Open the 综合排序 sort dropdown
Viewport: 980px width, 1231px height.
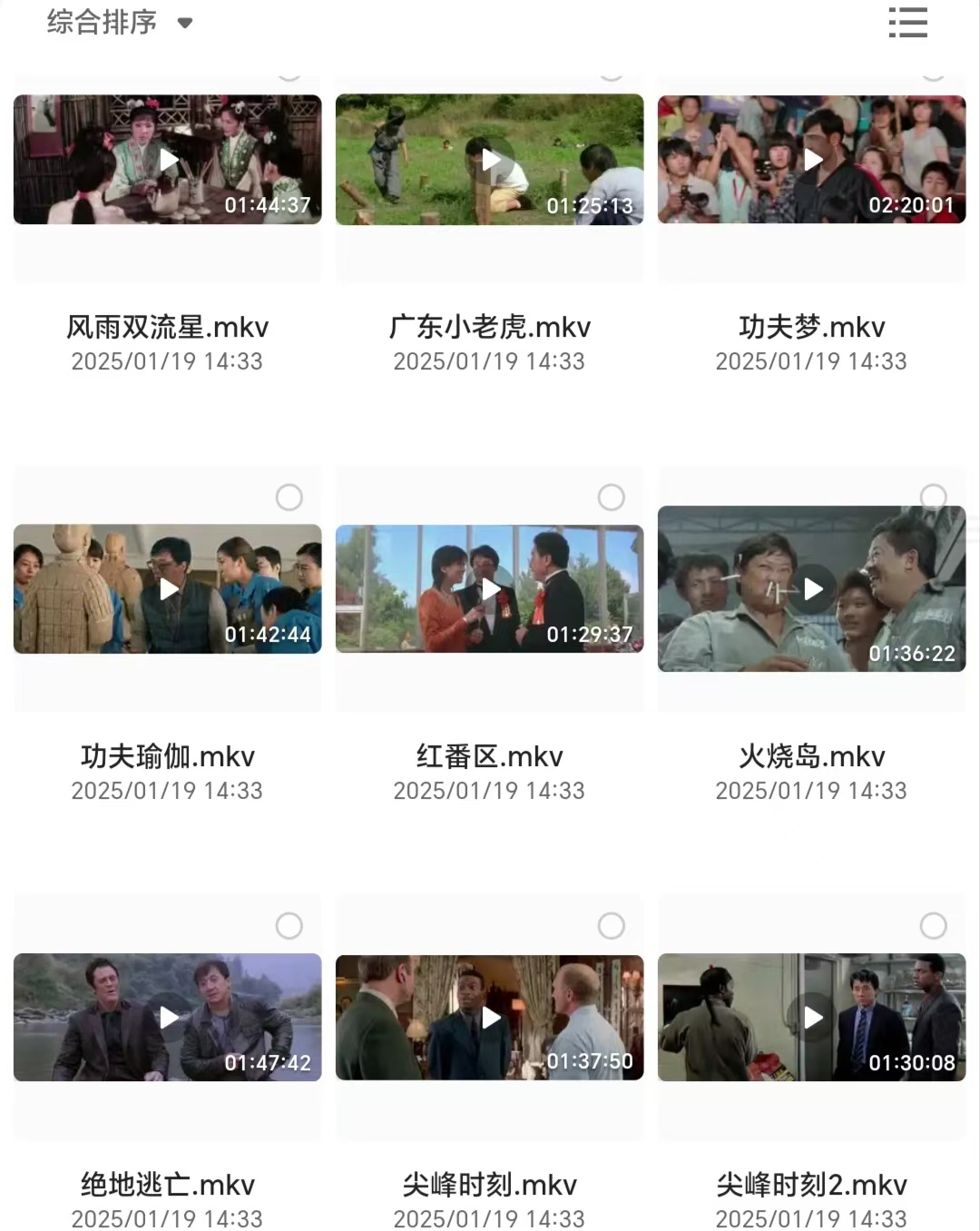pyautogui.click(x=120, y=23)
